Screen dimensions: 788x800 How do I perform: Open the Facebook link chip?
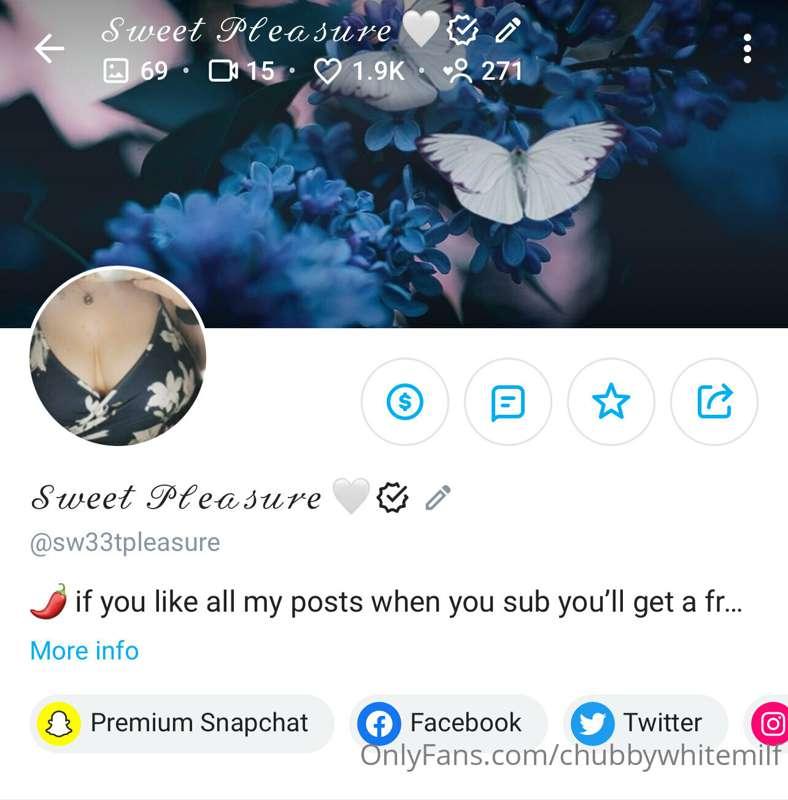point(447,723)
